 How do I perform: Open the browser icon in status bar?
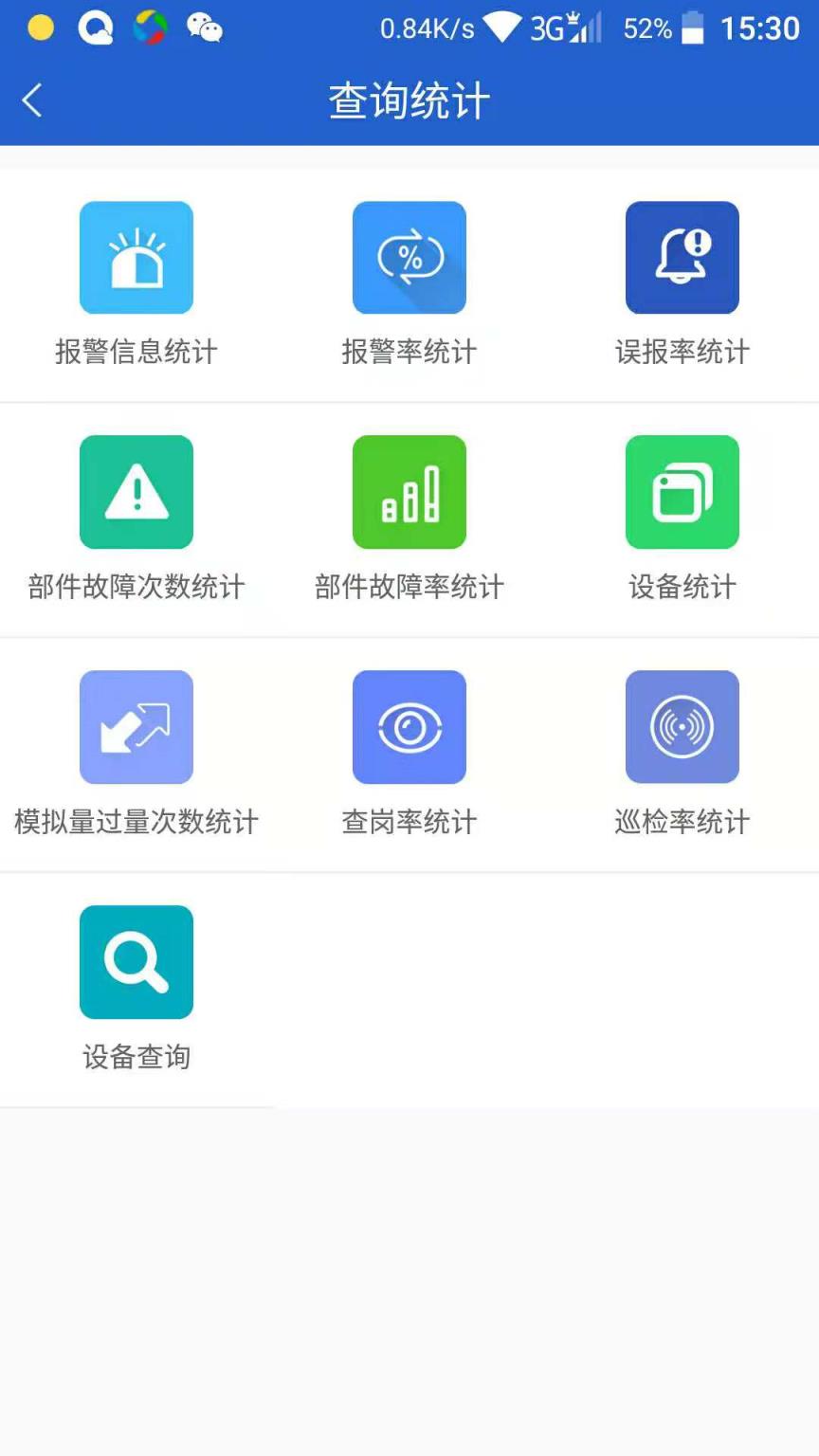(x=150, y=27)
